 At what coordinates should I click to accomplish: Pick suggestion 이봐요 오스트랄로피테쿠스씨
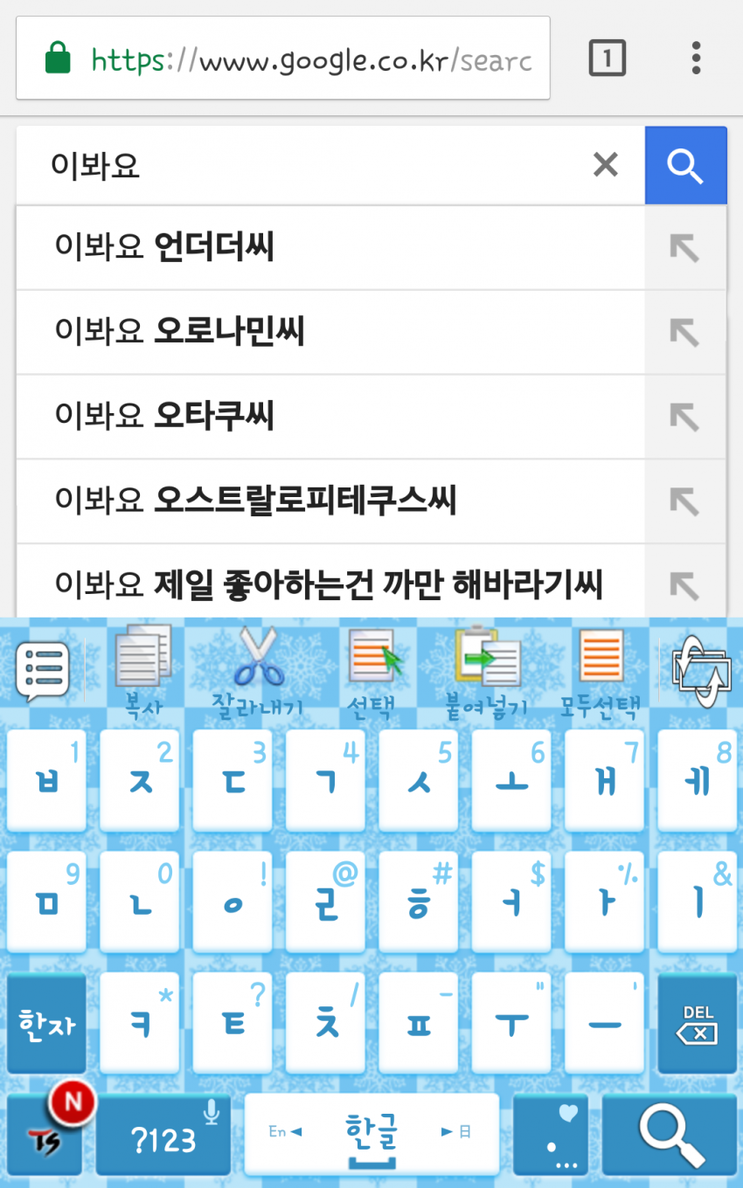[330, 501]
